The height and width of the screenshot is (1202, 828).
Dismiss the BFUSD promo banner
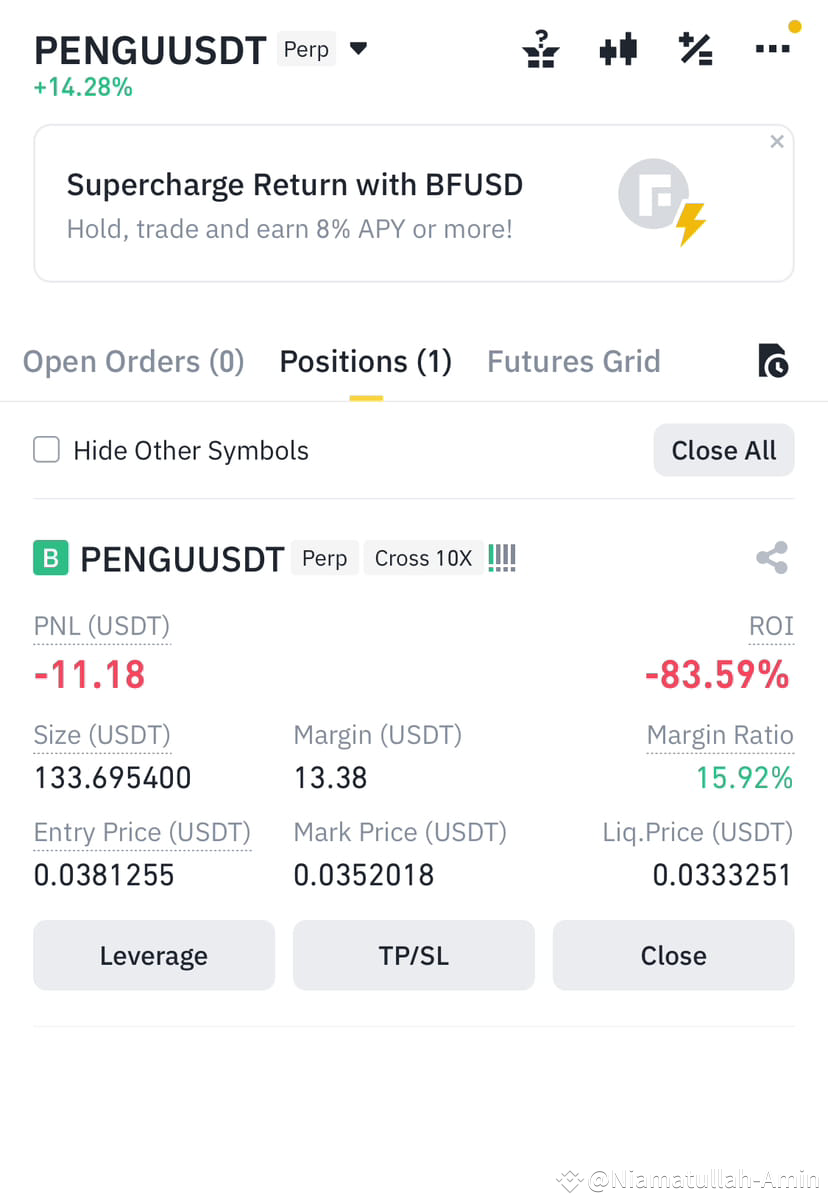(x=777, y=141)
